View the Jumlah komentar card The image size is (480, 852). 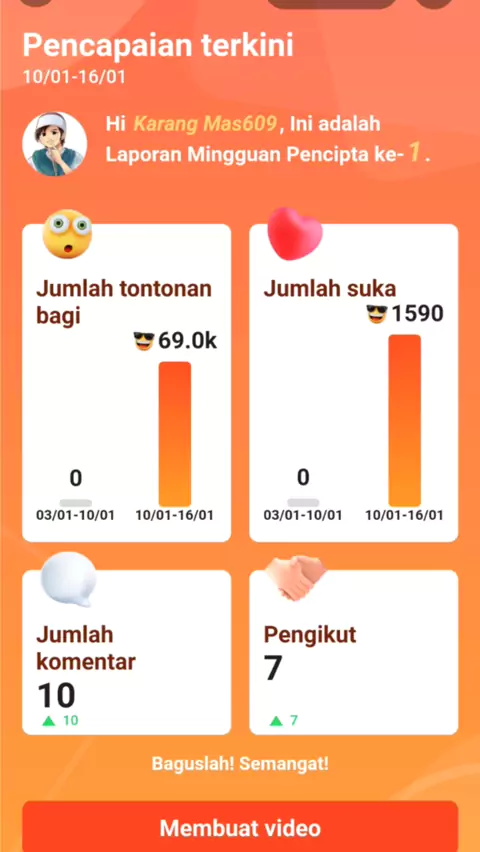click(127, 652)
